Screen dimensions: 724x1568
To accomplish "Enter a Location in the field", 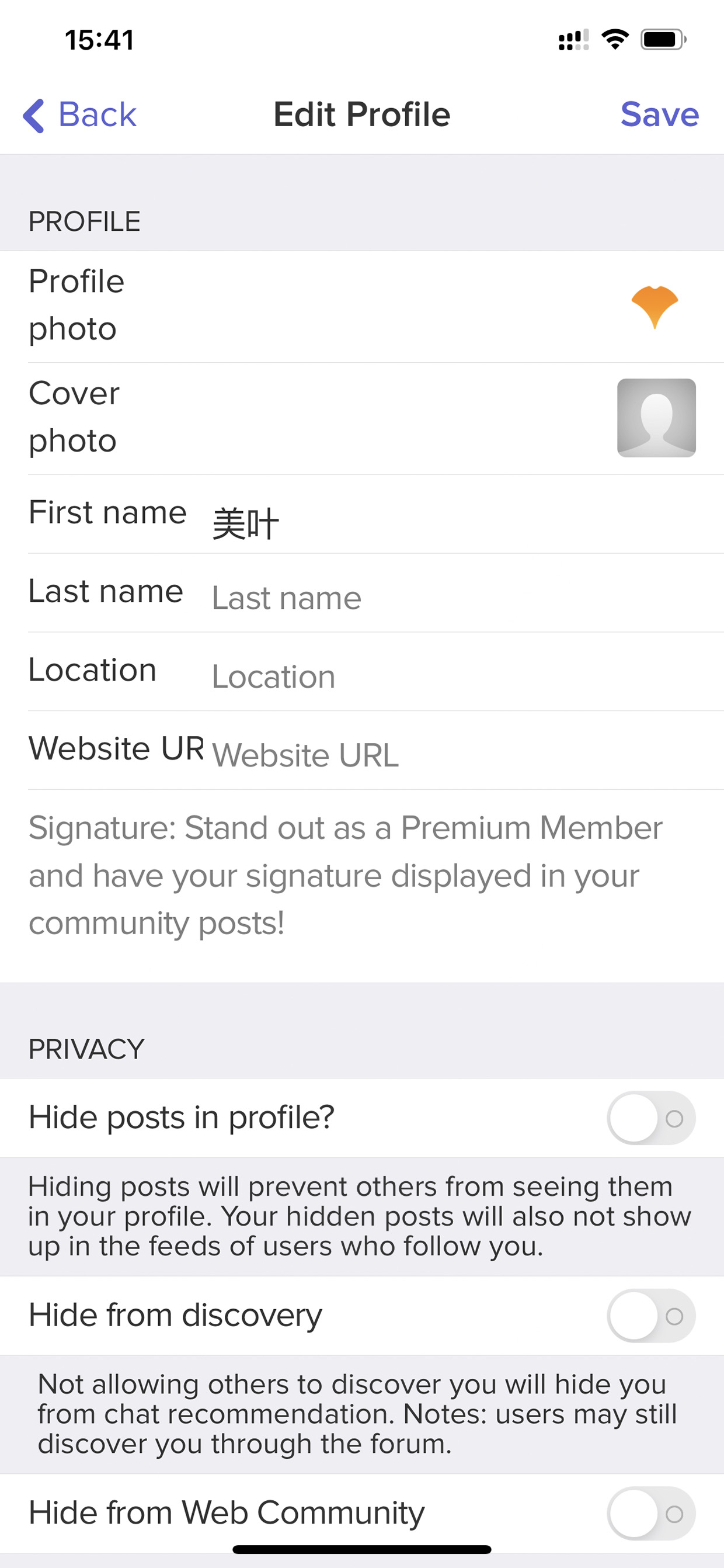I will [x=466, y=677].
